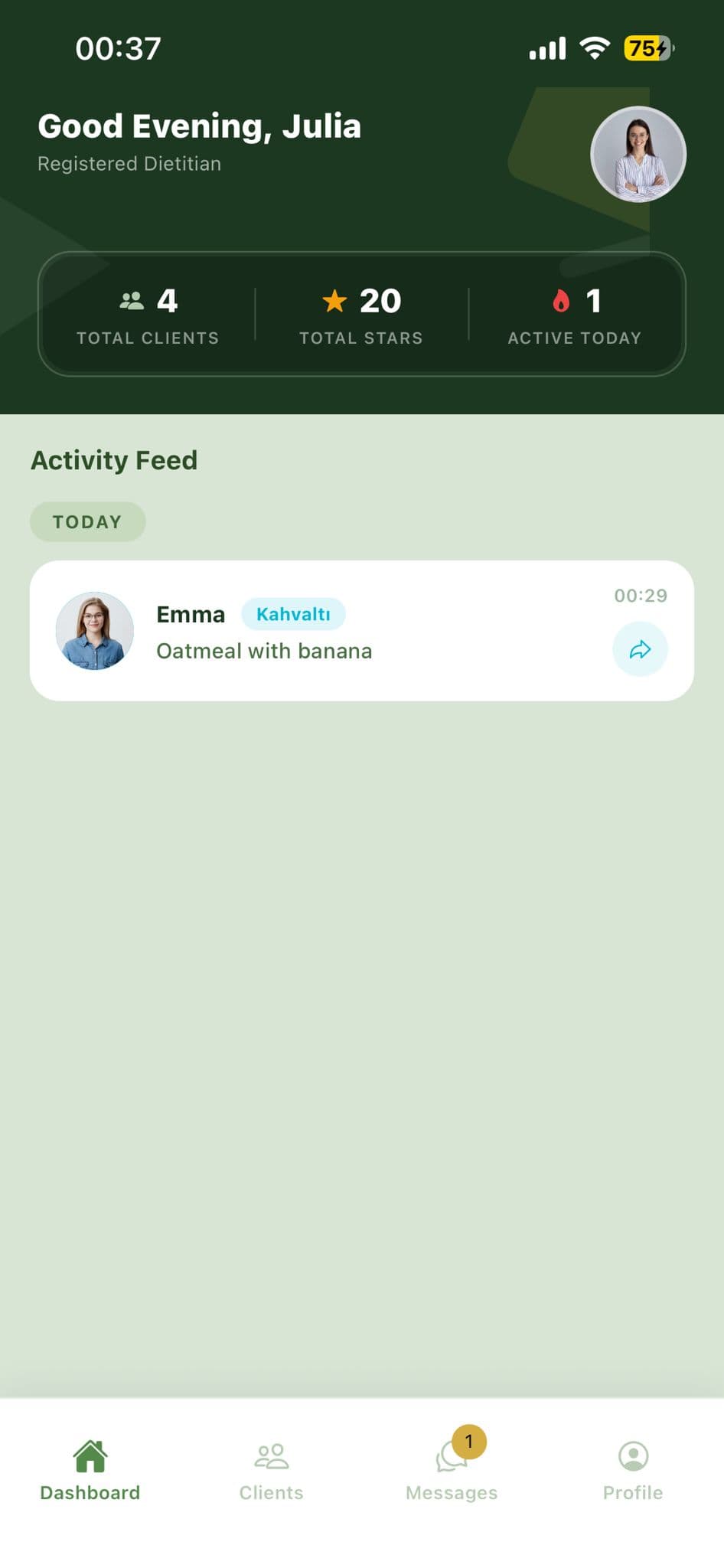Tap the share arrow on Emma's meal entry

pos(640,648)
